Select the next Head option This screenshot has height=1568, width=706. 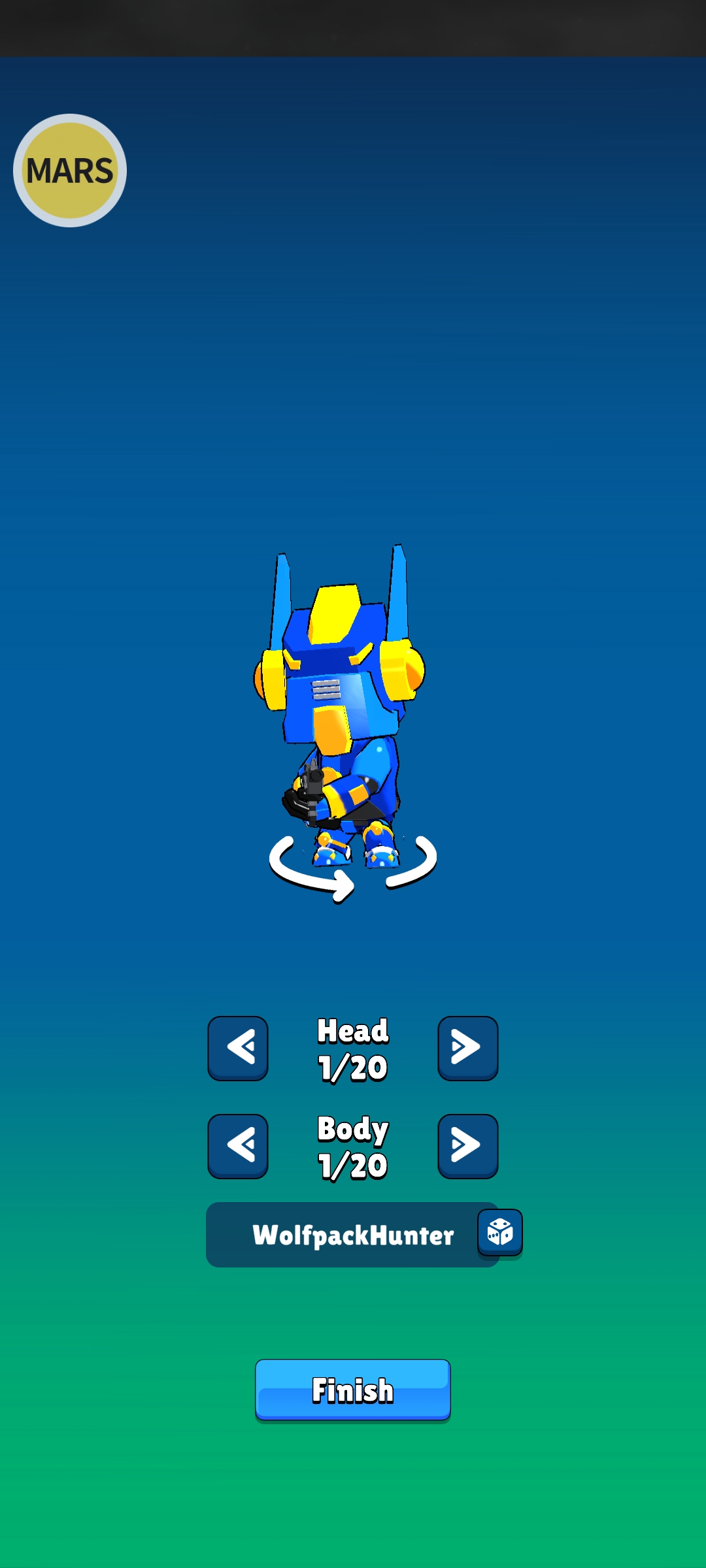tap(467, 1047)
